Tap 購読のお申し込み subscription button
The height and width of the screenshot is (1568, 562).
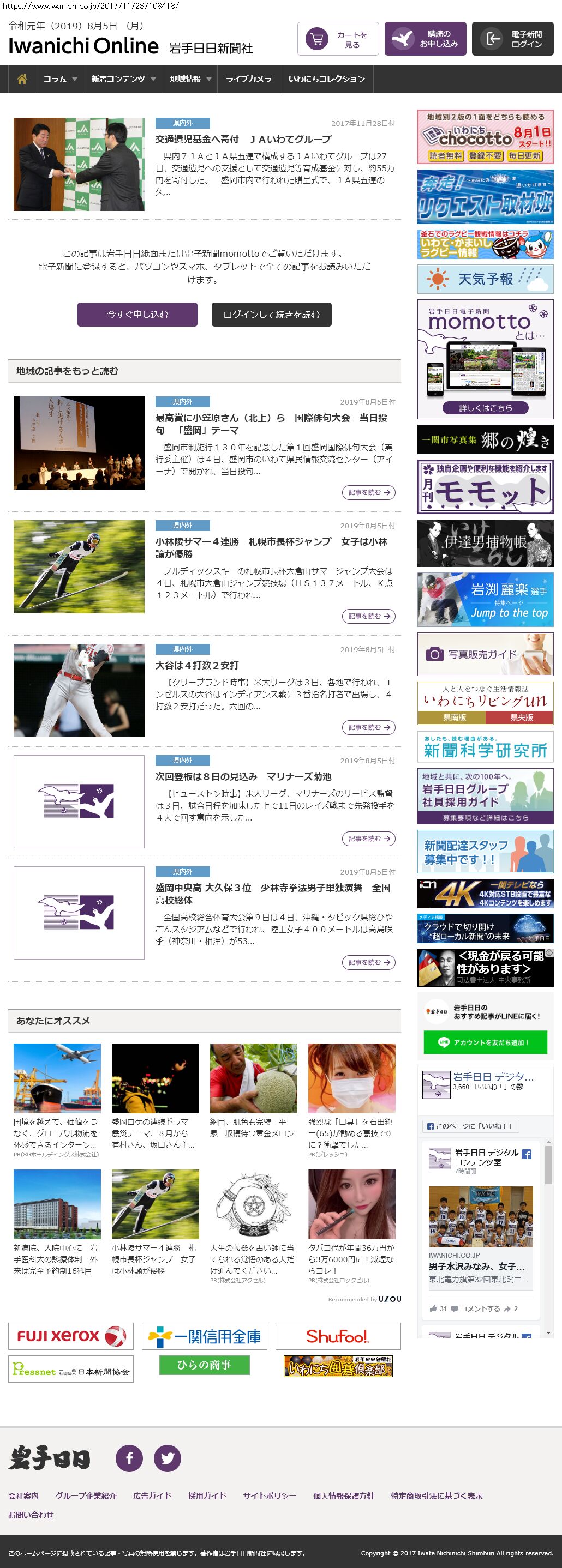(x=425, y=40)
